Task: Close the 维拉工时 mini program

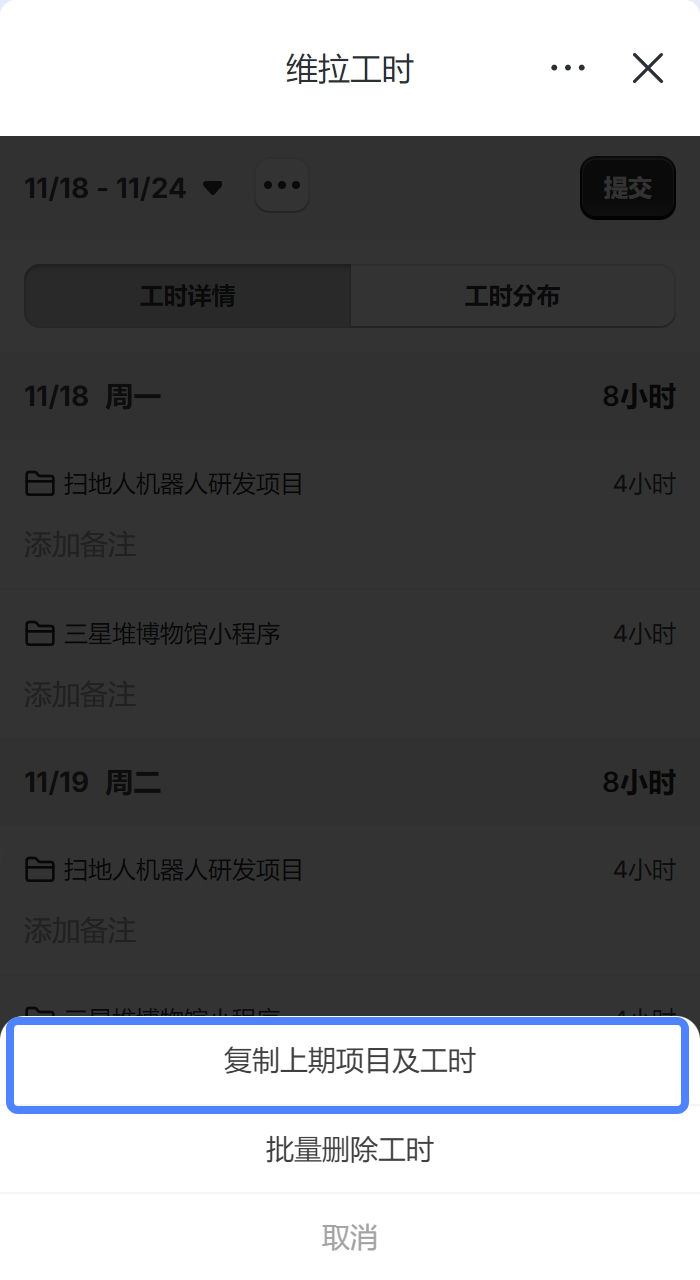Action: click(648, 68)
